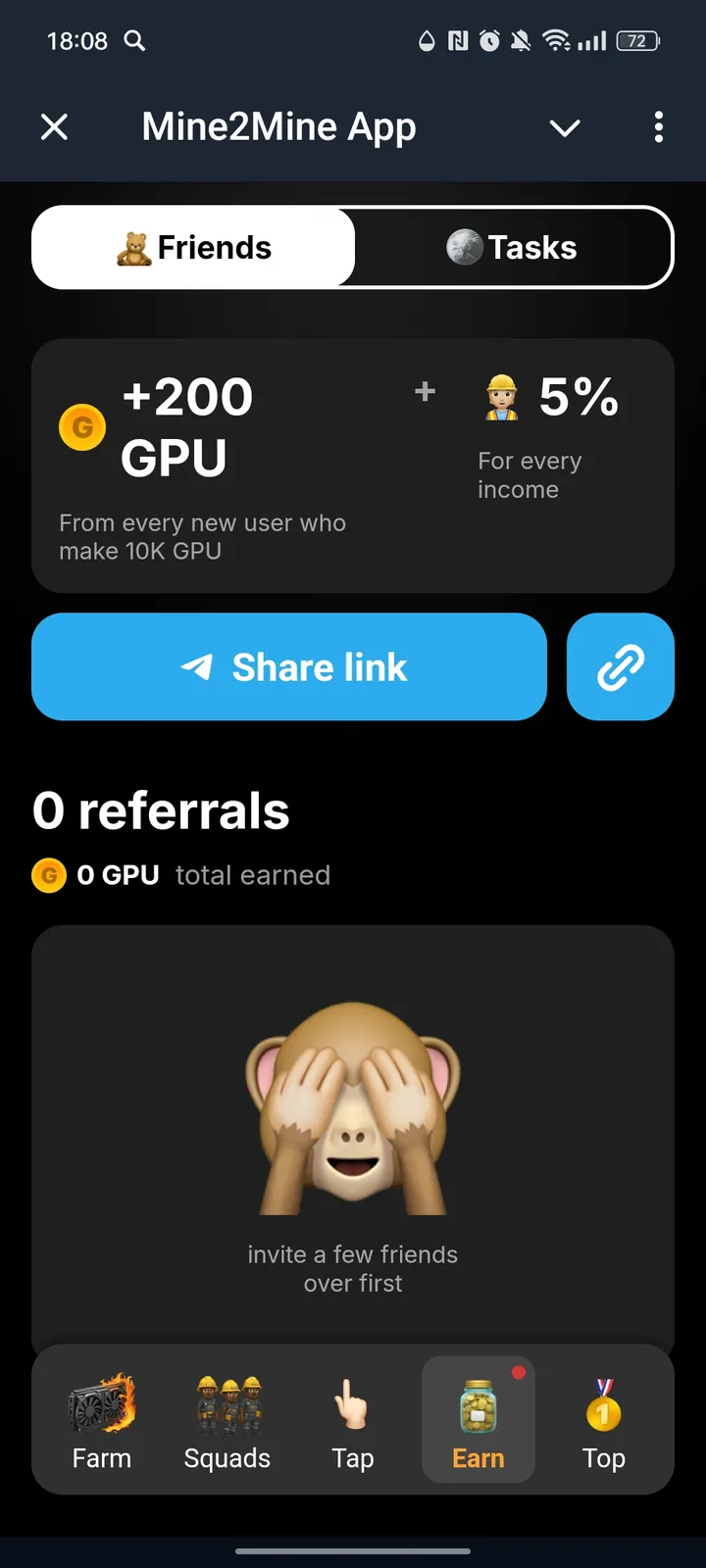This screenshot has height=1568, width=706.
Task: Collapse the Mine2Mine App with the chevron
Action: (x=565, y=127)
